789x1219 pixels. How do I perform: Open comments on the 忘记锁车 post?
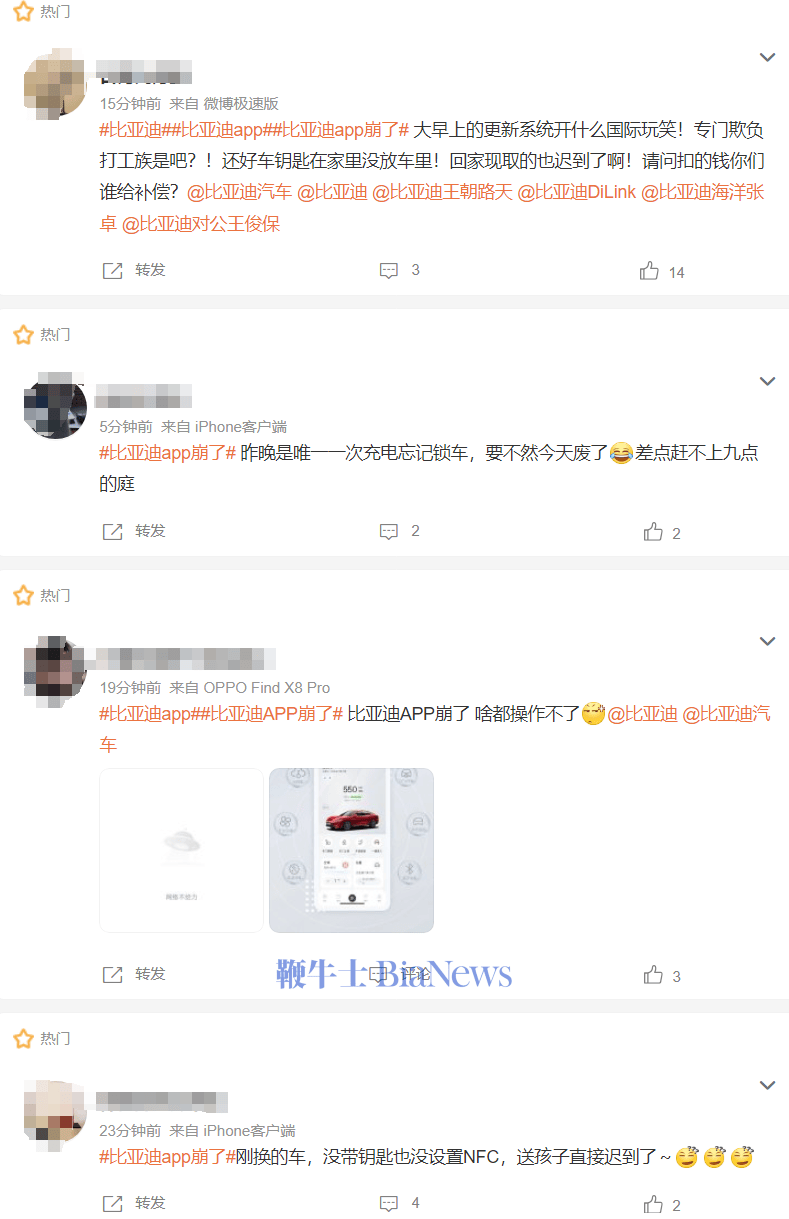(x=399, y=531)
